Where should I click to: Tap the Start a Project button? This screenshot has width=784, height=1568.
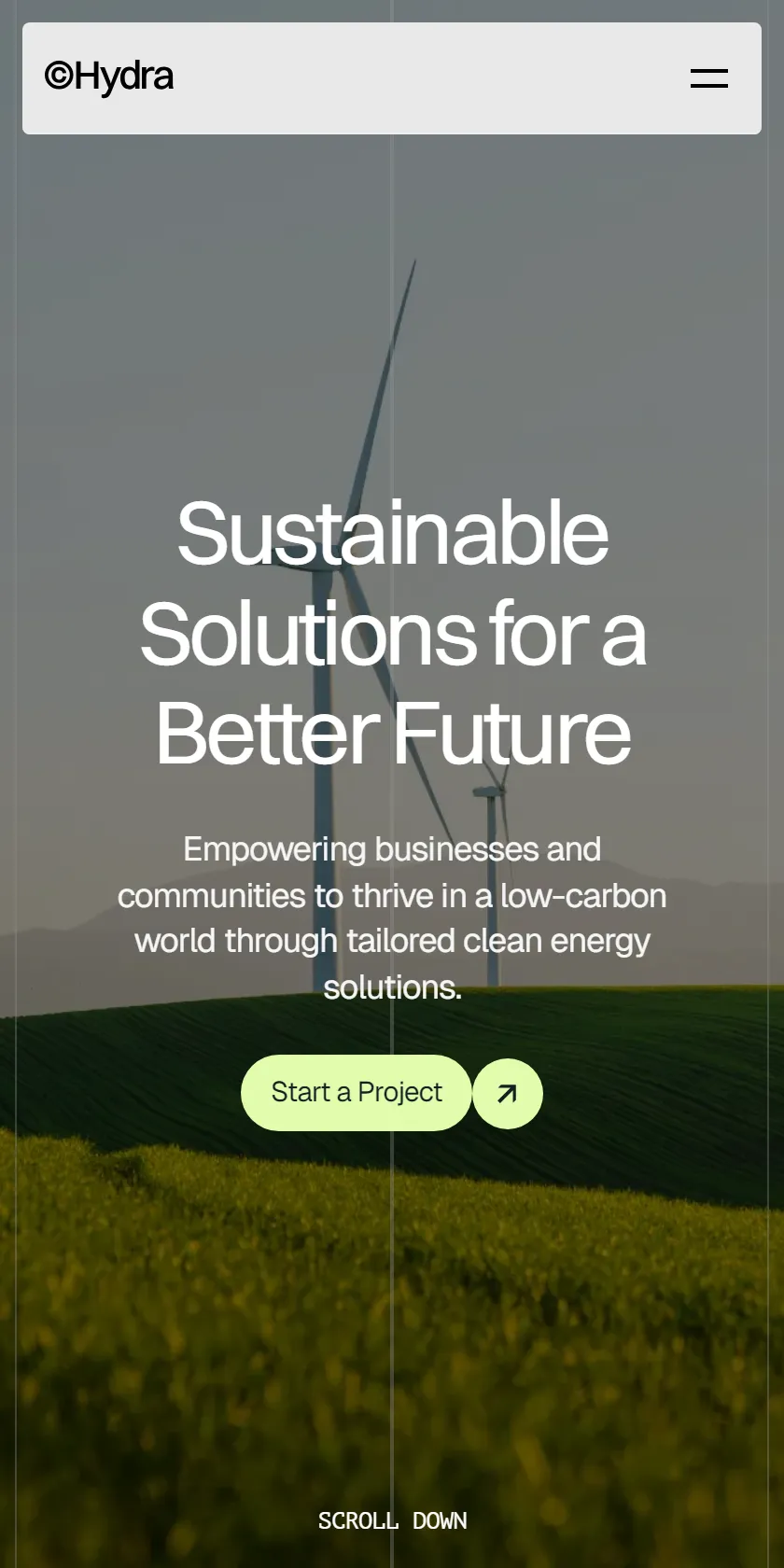coord(357,1093)
